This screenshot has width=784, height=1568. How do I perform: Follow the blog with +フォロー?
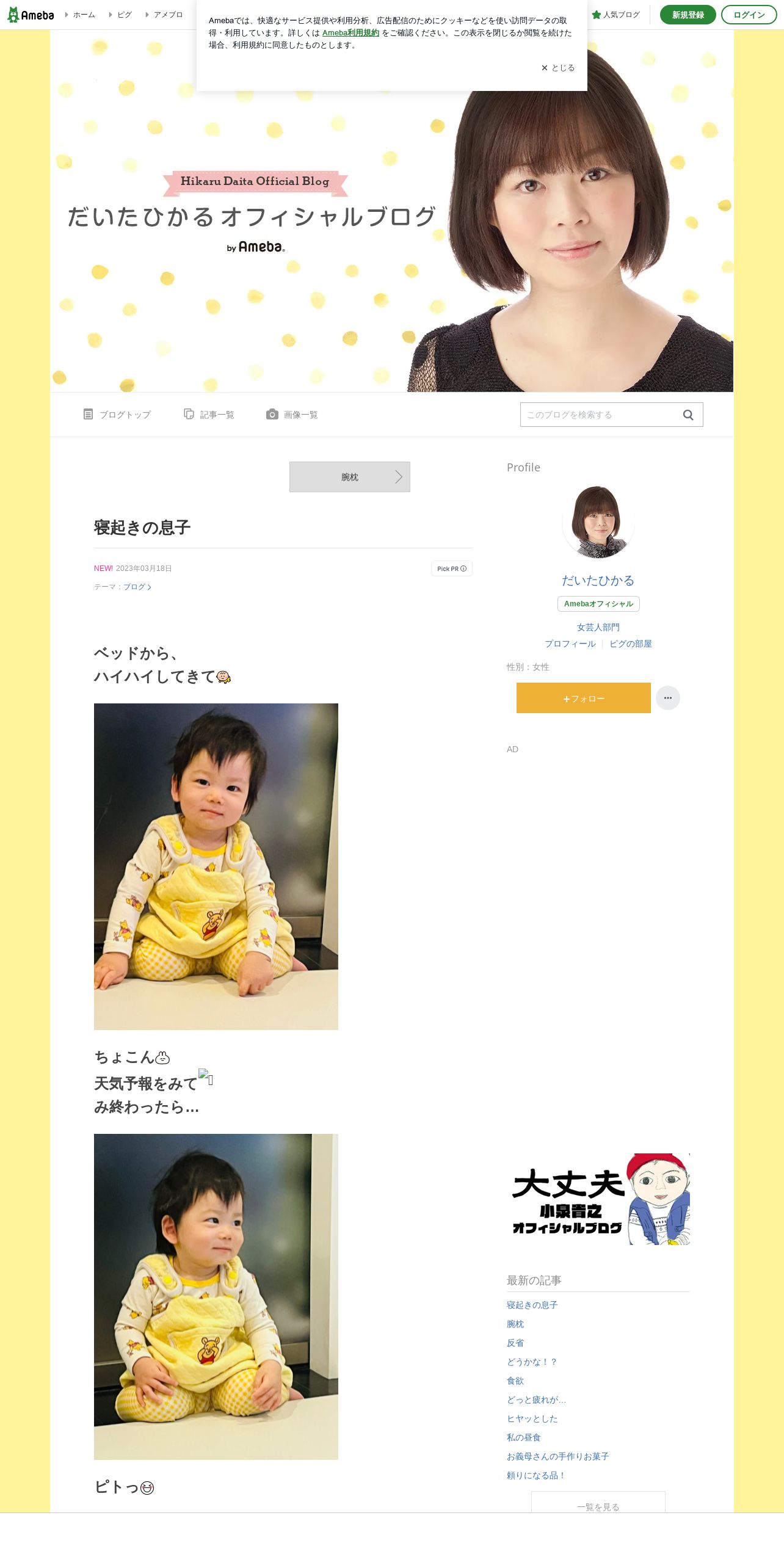pyautogui.click(x=584, y=698)
